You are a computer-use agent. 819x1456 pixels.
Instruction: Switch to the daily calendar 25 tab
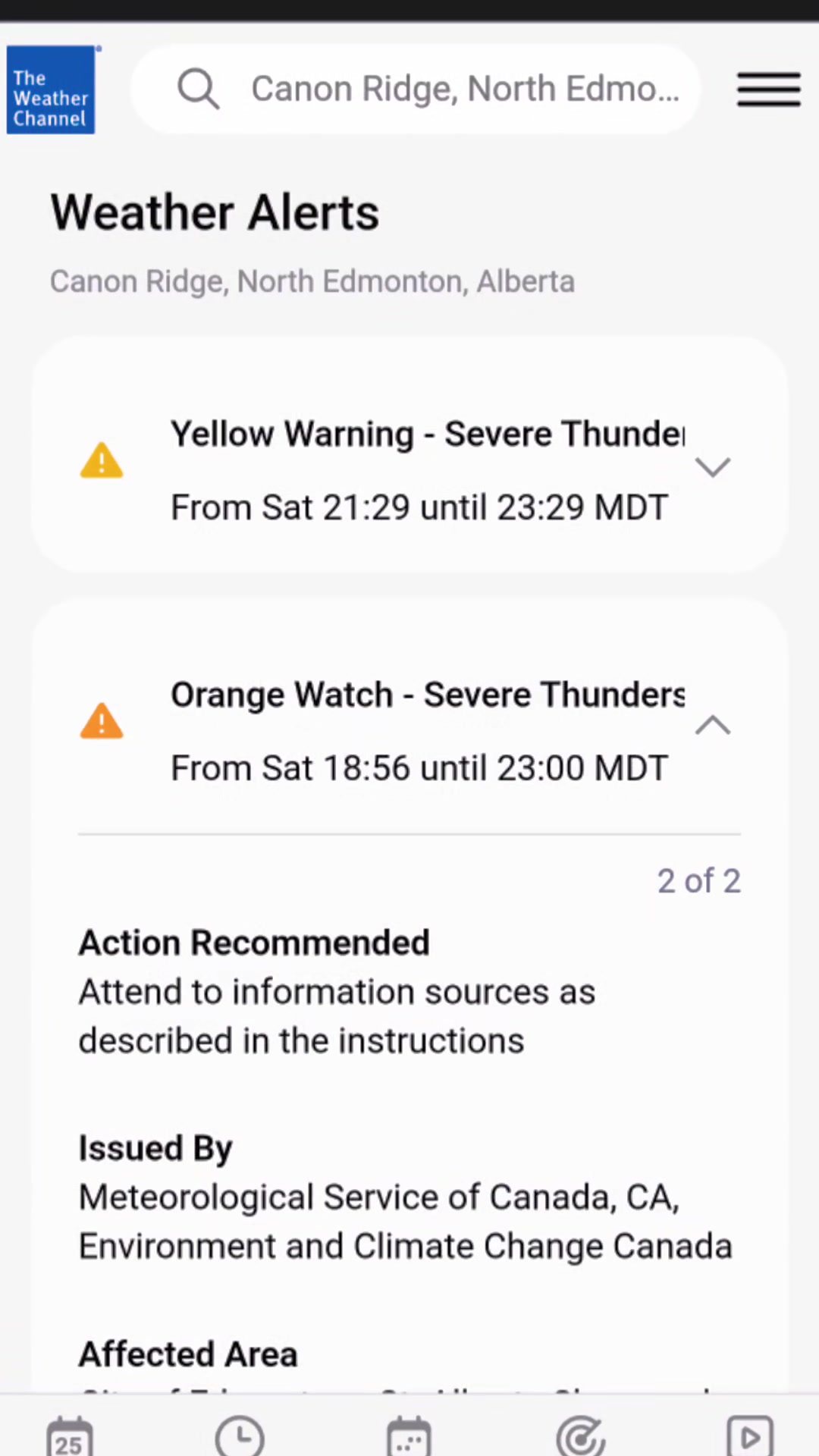click(x=70, y=1436)
